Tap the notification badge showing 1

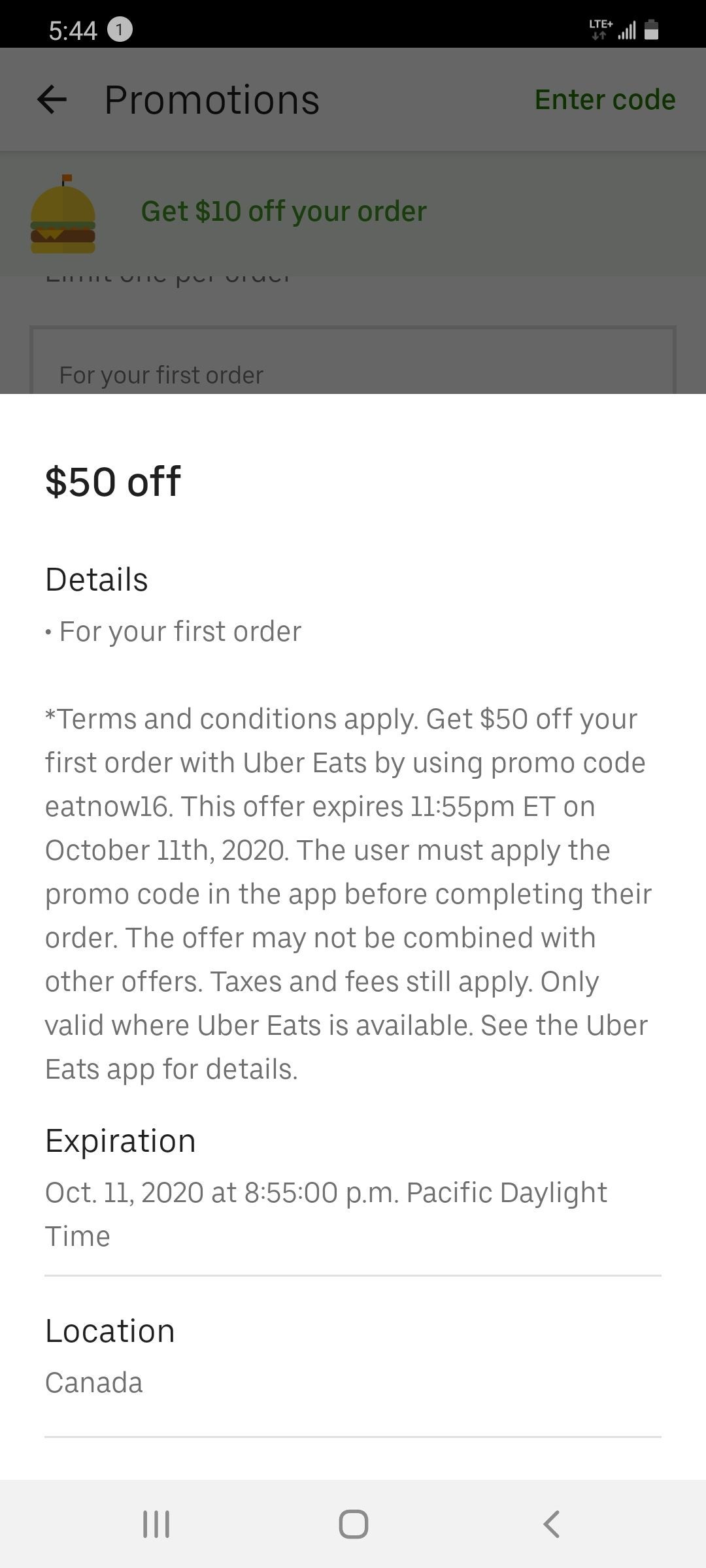tap(119, 29)
